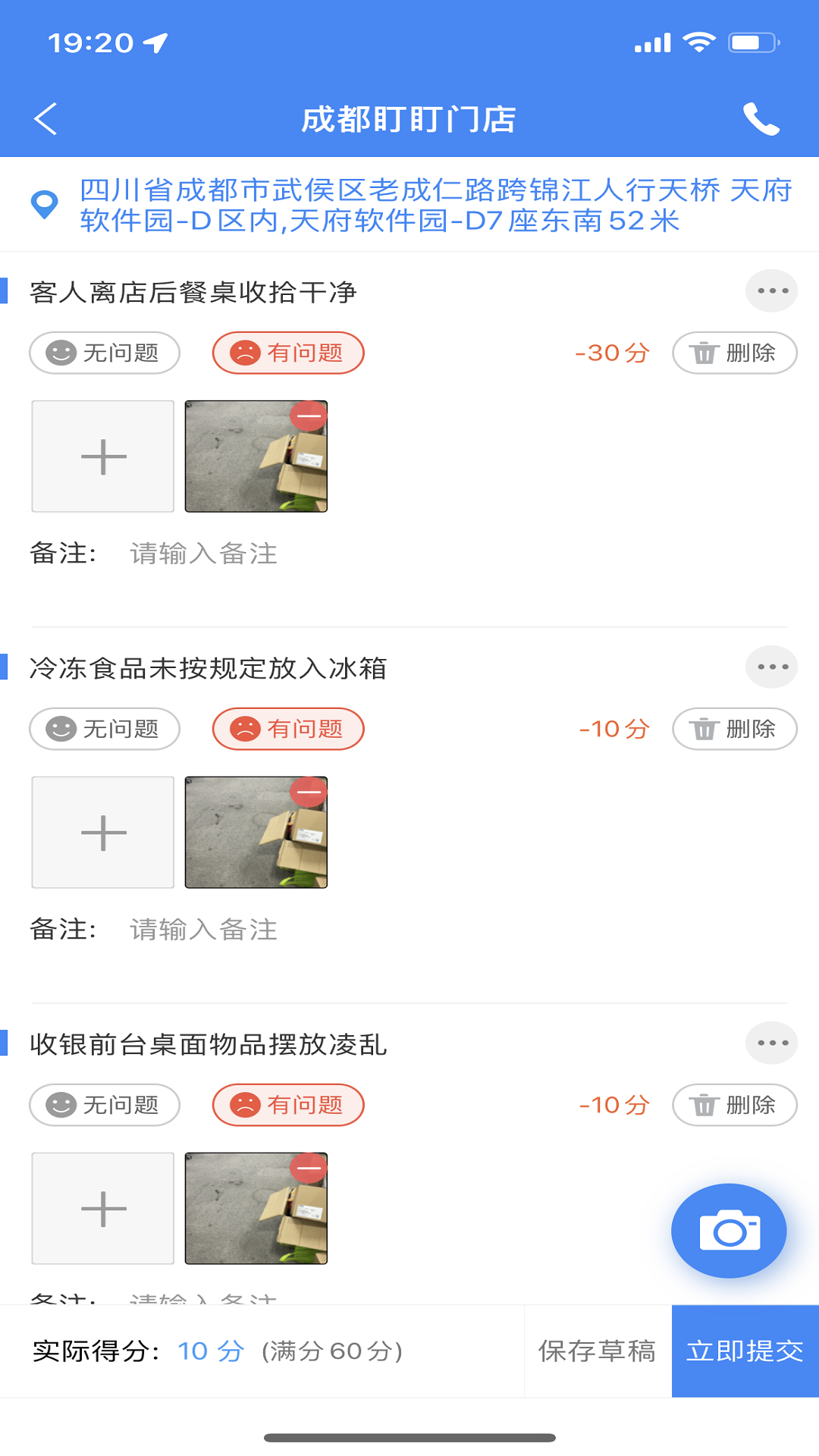Remove the uploaded photo via its minus badge
Screen dimensions: 819x1456
pyautogui.click(x=307, y=418)
